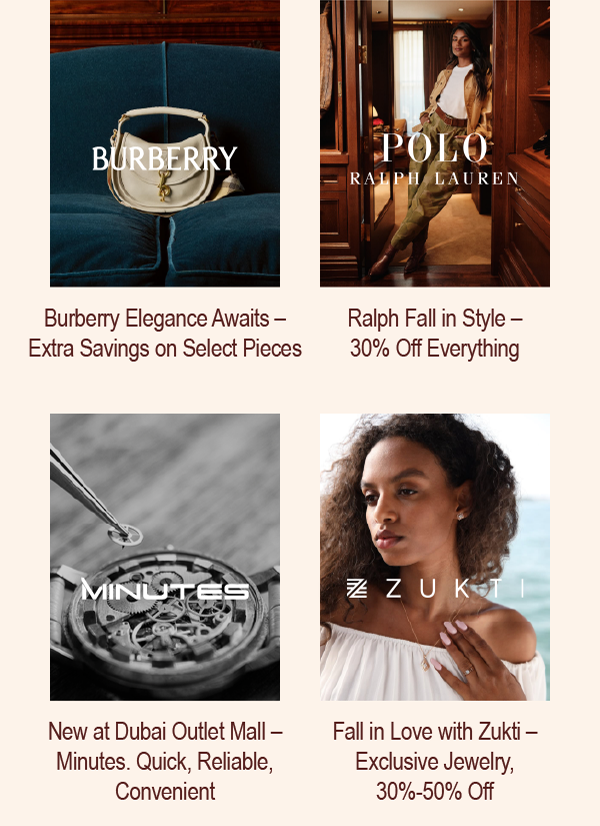View the Polo Ralph Lauren 30% off tile
The width and height of the screenshot is (600, 826).
[434, 144]
